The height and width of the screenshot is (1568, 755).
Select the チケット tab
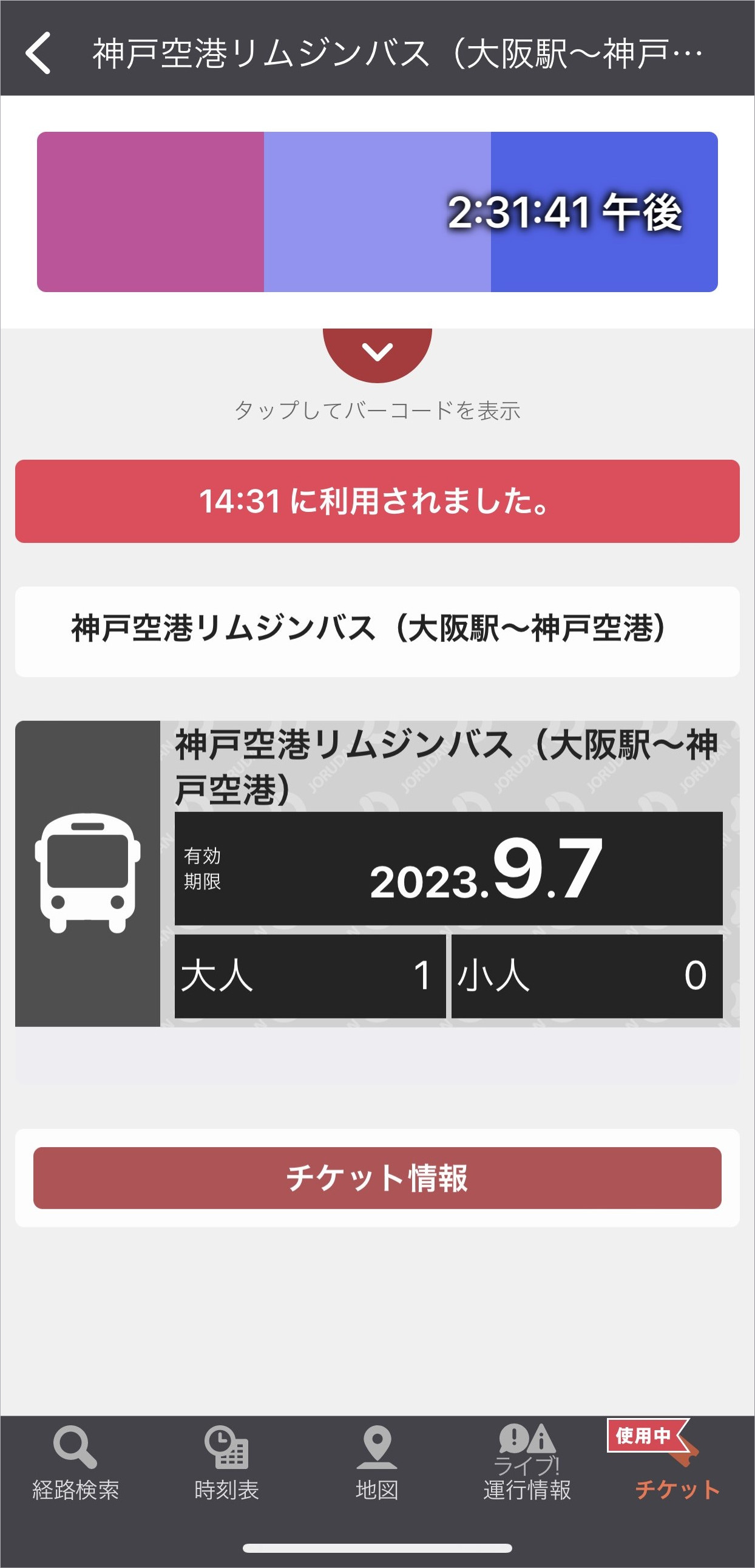679,1464
